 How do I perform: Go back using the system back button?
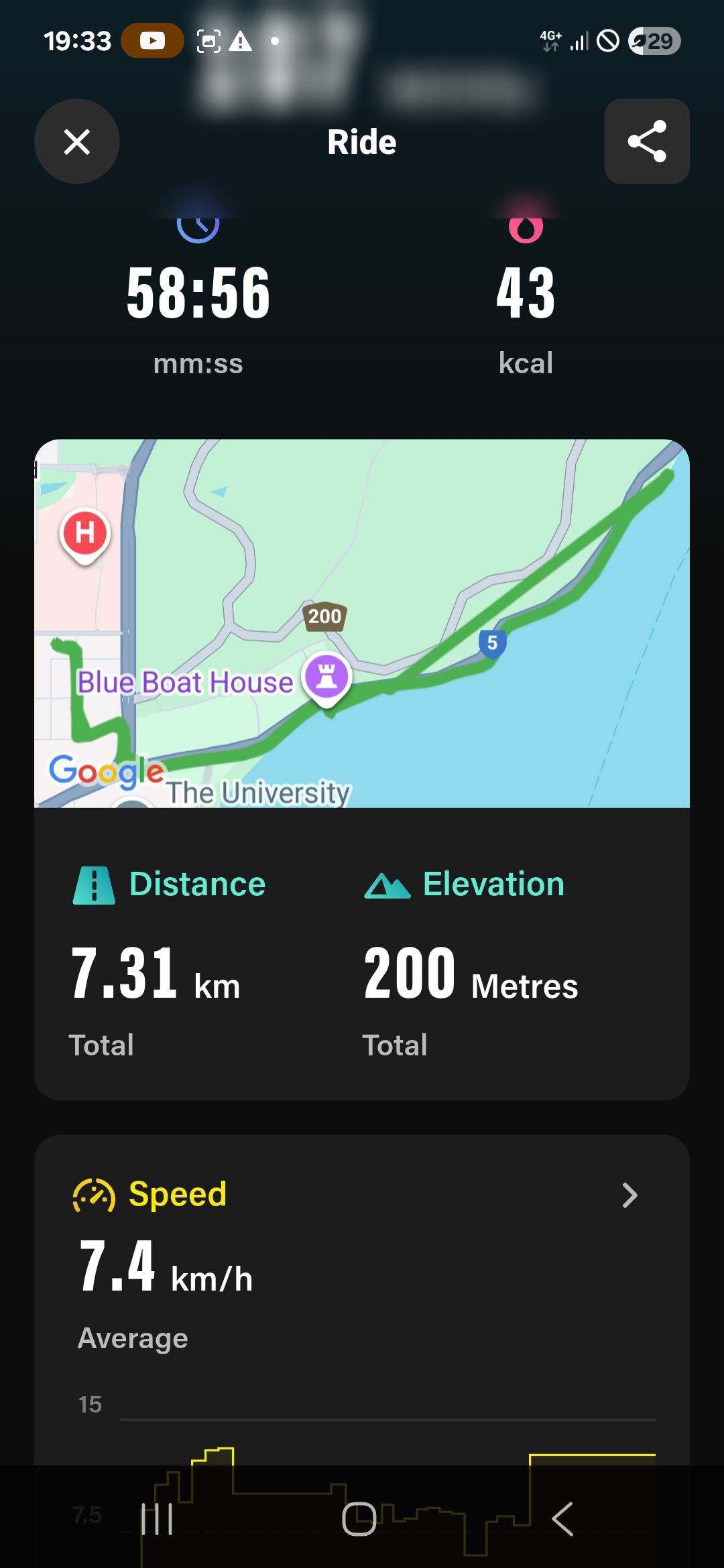562,1518
